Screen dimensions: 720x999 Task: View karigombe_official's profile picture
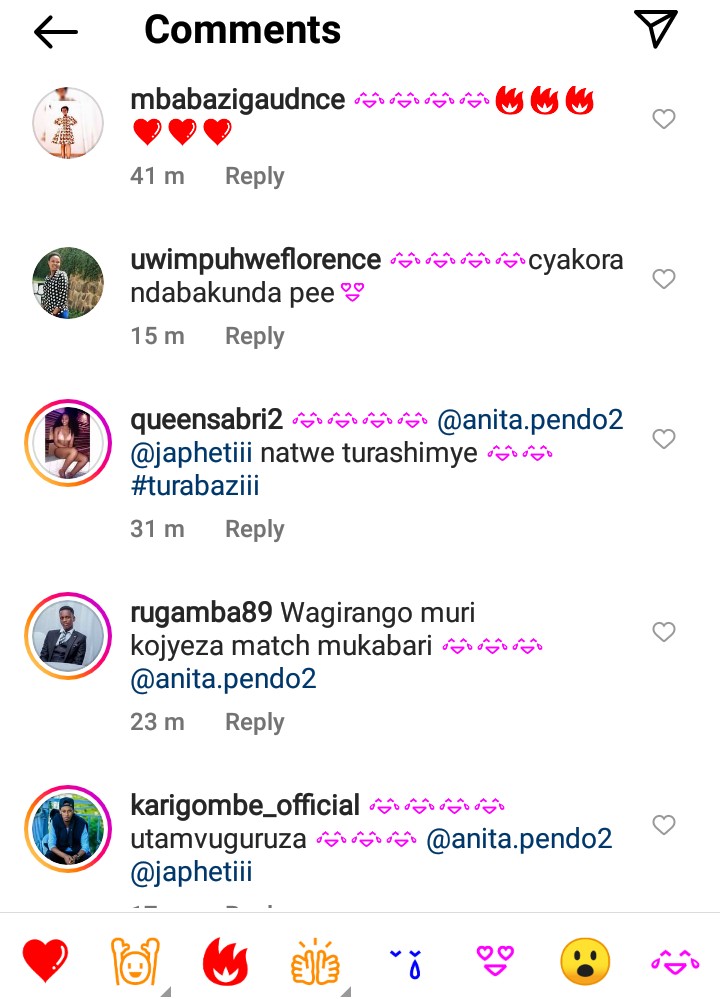68,828
